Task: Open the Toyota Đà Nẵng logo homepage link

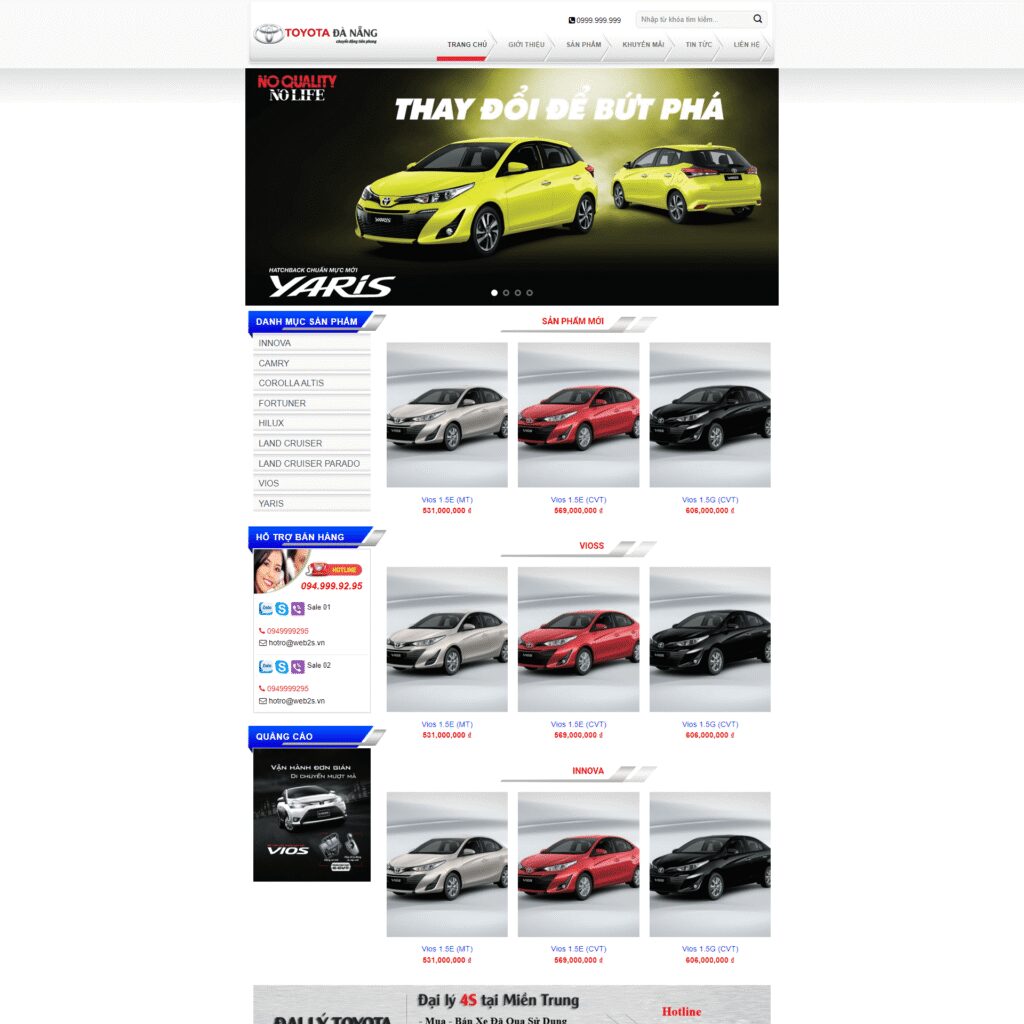Action: (316, 35)
